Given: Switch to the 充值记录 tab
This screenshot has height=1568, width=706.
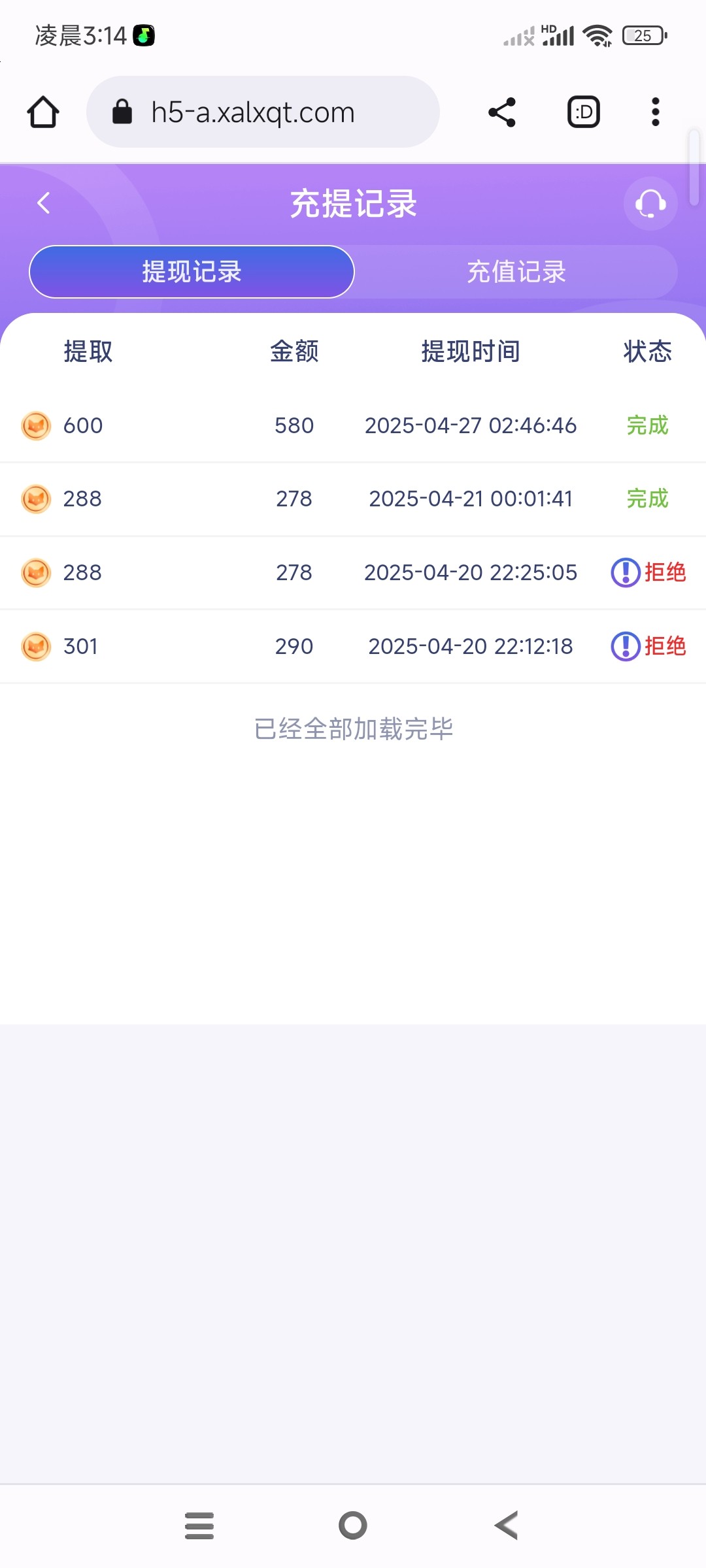Looking at the screenshot, I should click(x=516, y=272).
